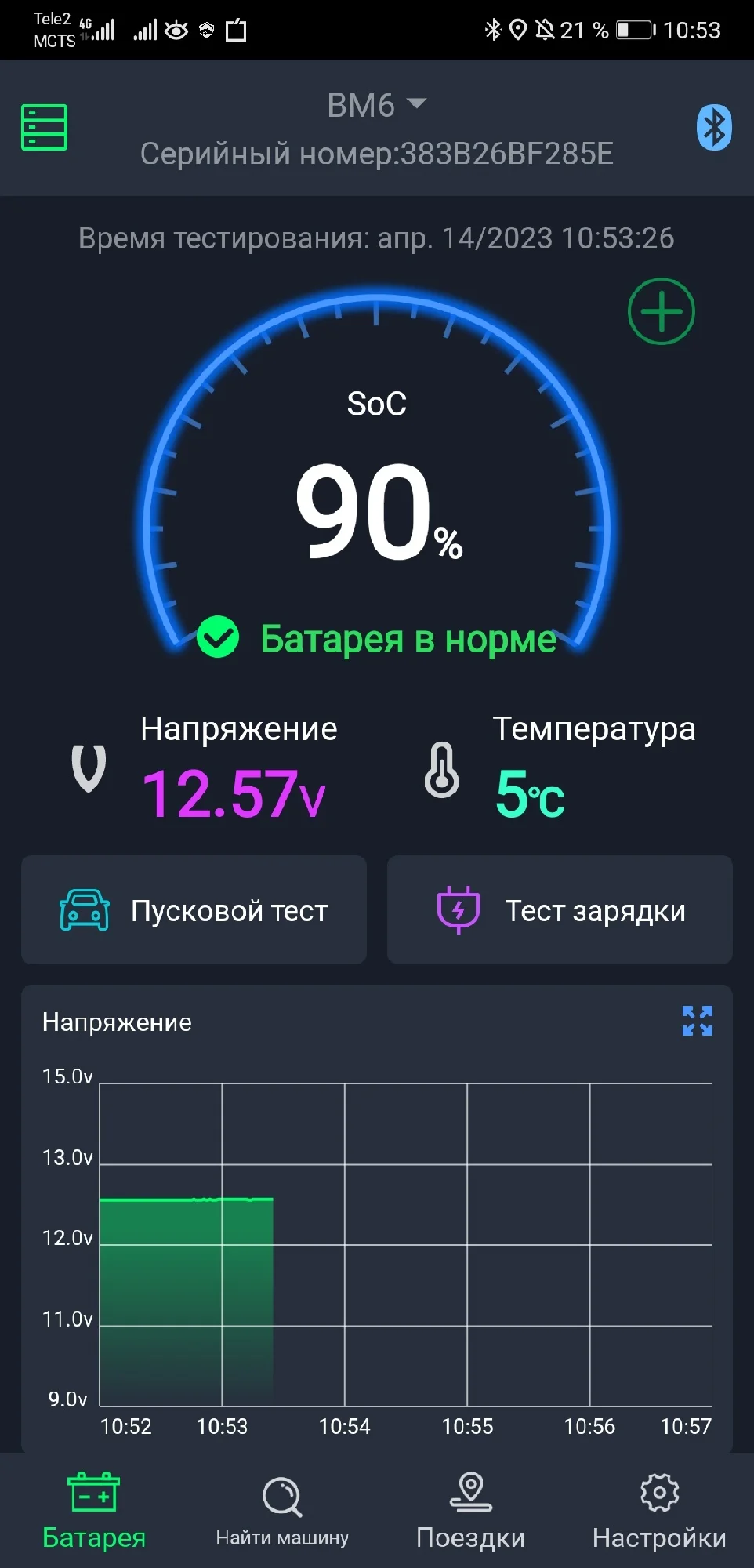Expand the BM6 device dropdown
Screen dimensions: 754x1568
click(377, 105)
